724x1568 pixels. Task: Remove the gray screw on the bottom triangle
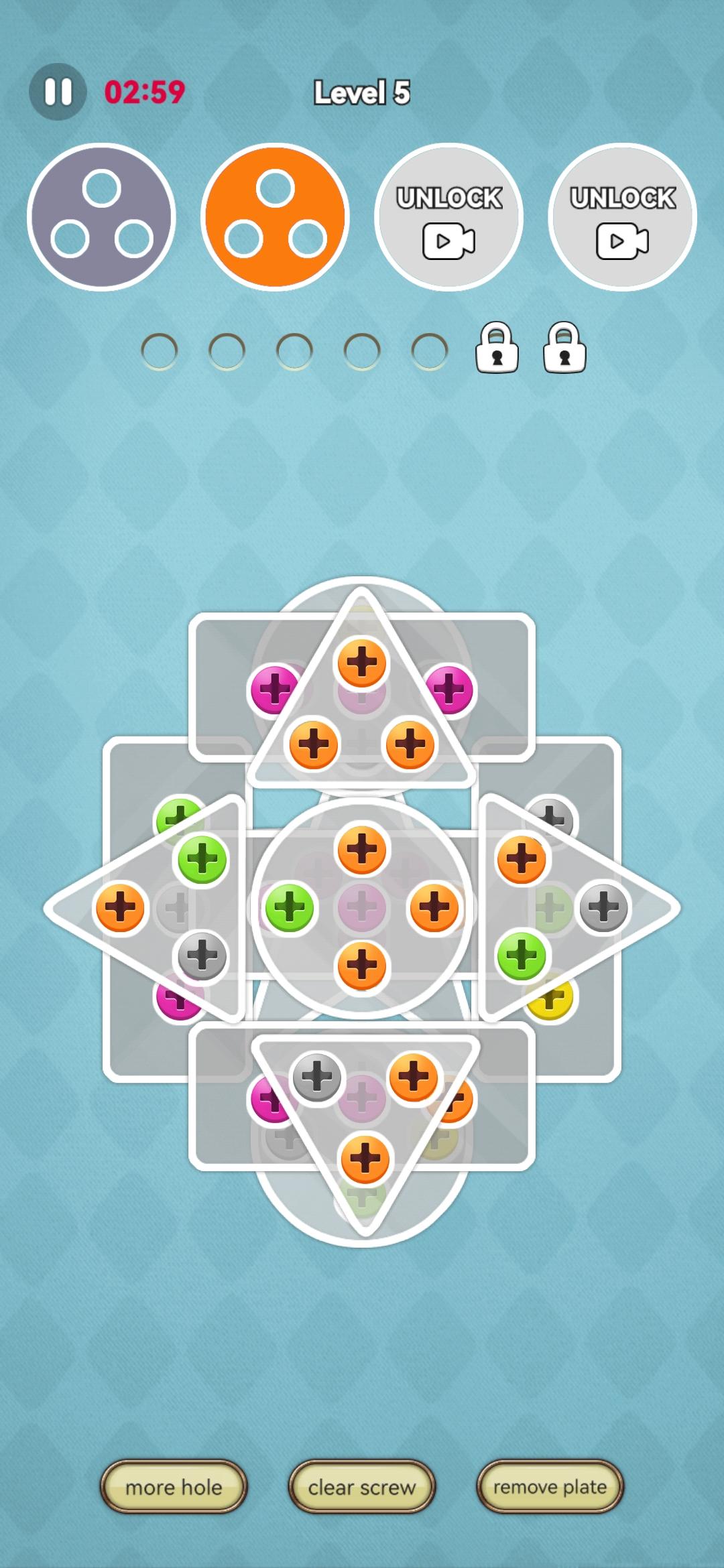click(x=316, y=1077)
